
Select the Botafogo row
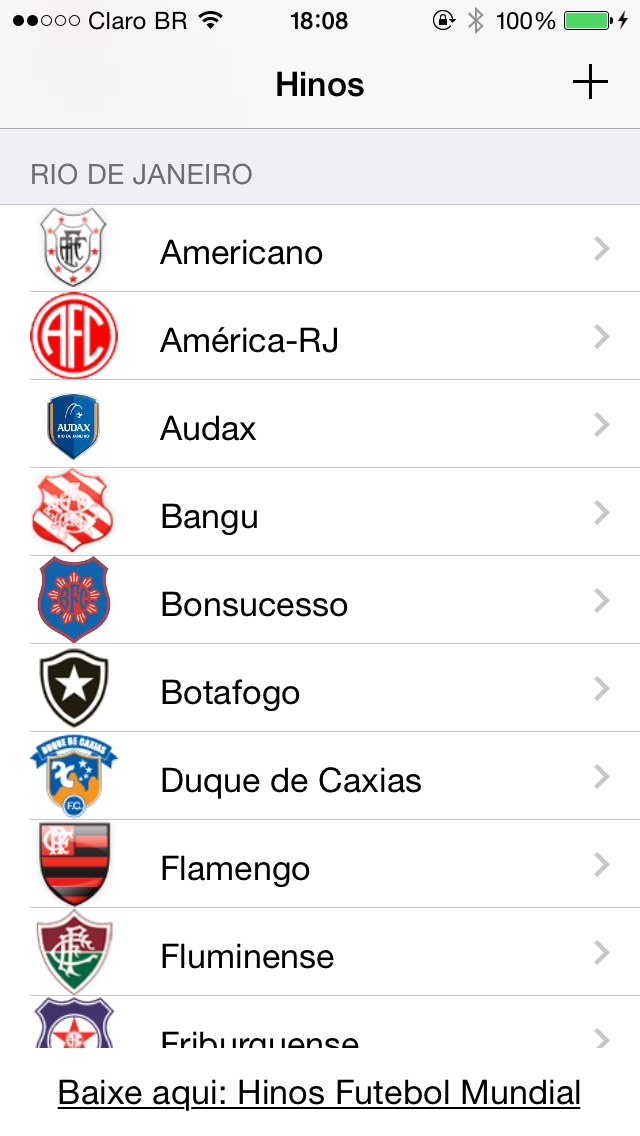coord(320,688)
